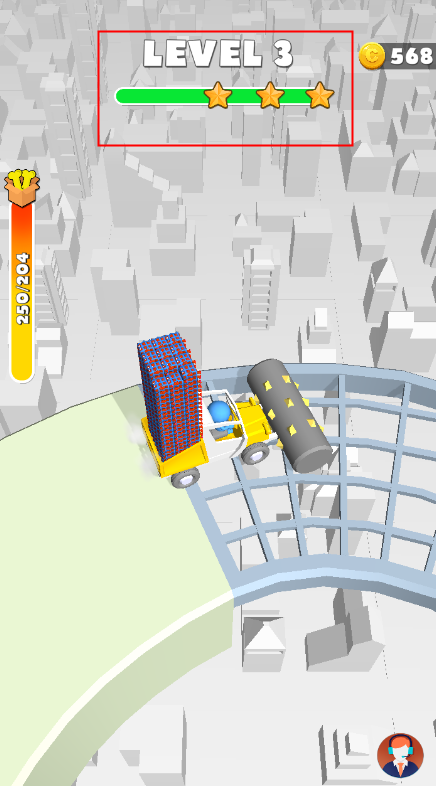This screenshot has width=436, height=786.
Task: Open the customer support avatar
Action: (400, 756)
